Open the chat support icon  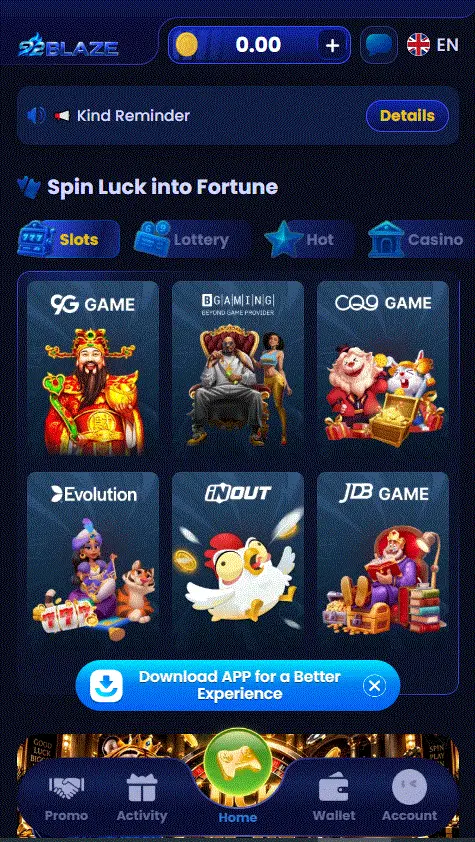pos(378,45)
